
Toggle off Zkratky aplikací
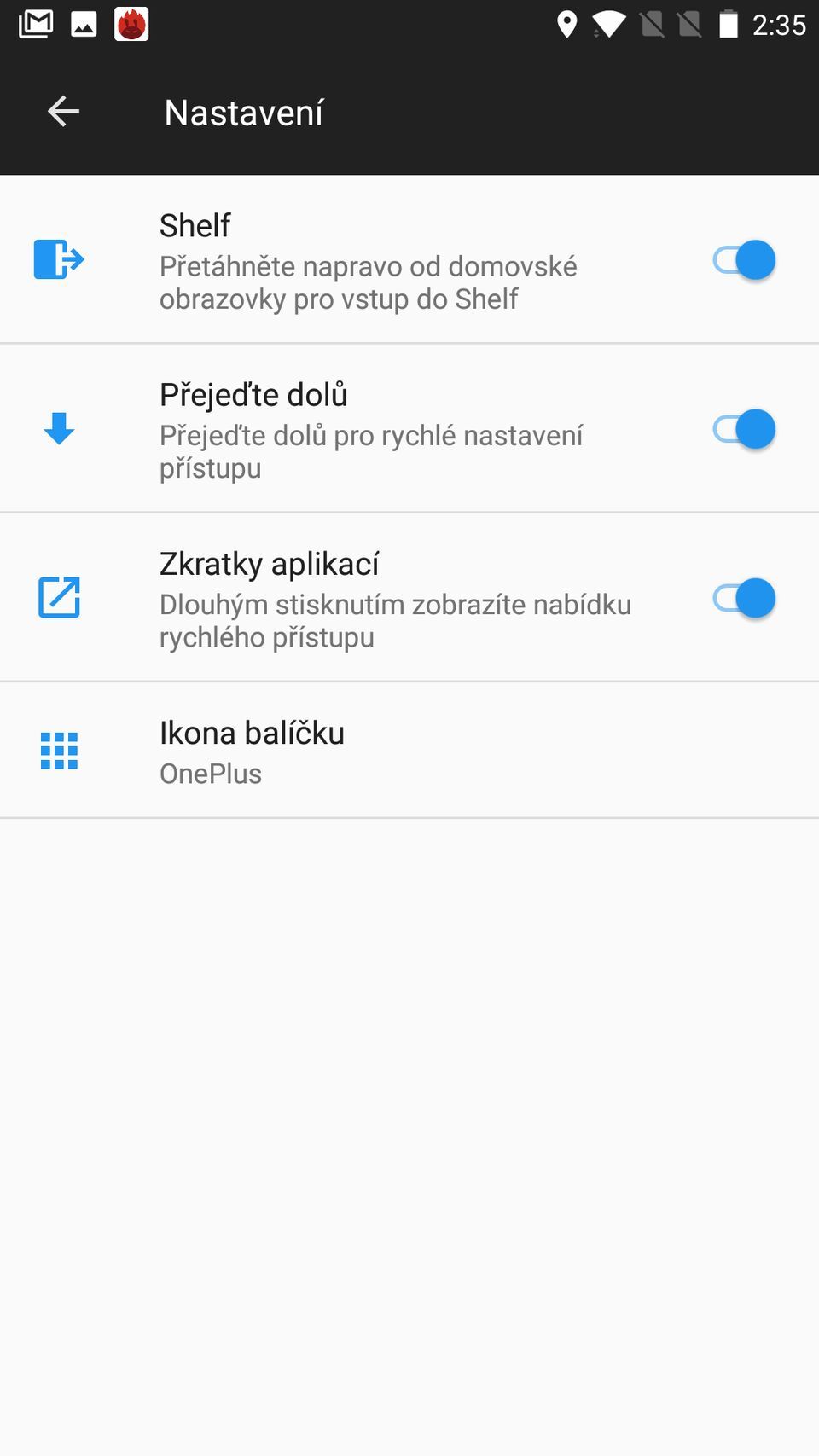click(744, 598)
